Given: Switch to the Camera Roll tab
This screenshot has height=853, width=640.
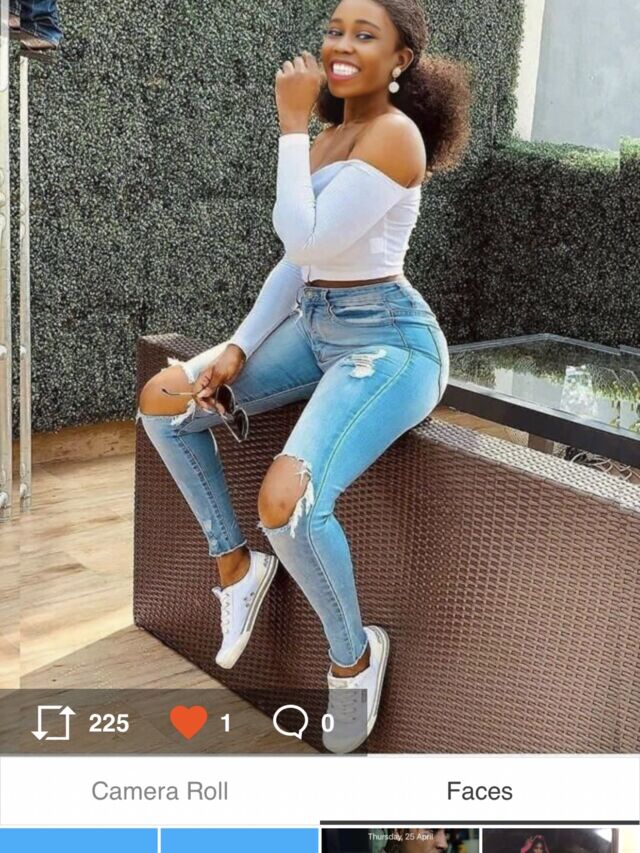Looking at the screenshot, I should pos(160,791).
